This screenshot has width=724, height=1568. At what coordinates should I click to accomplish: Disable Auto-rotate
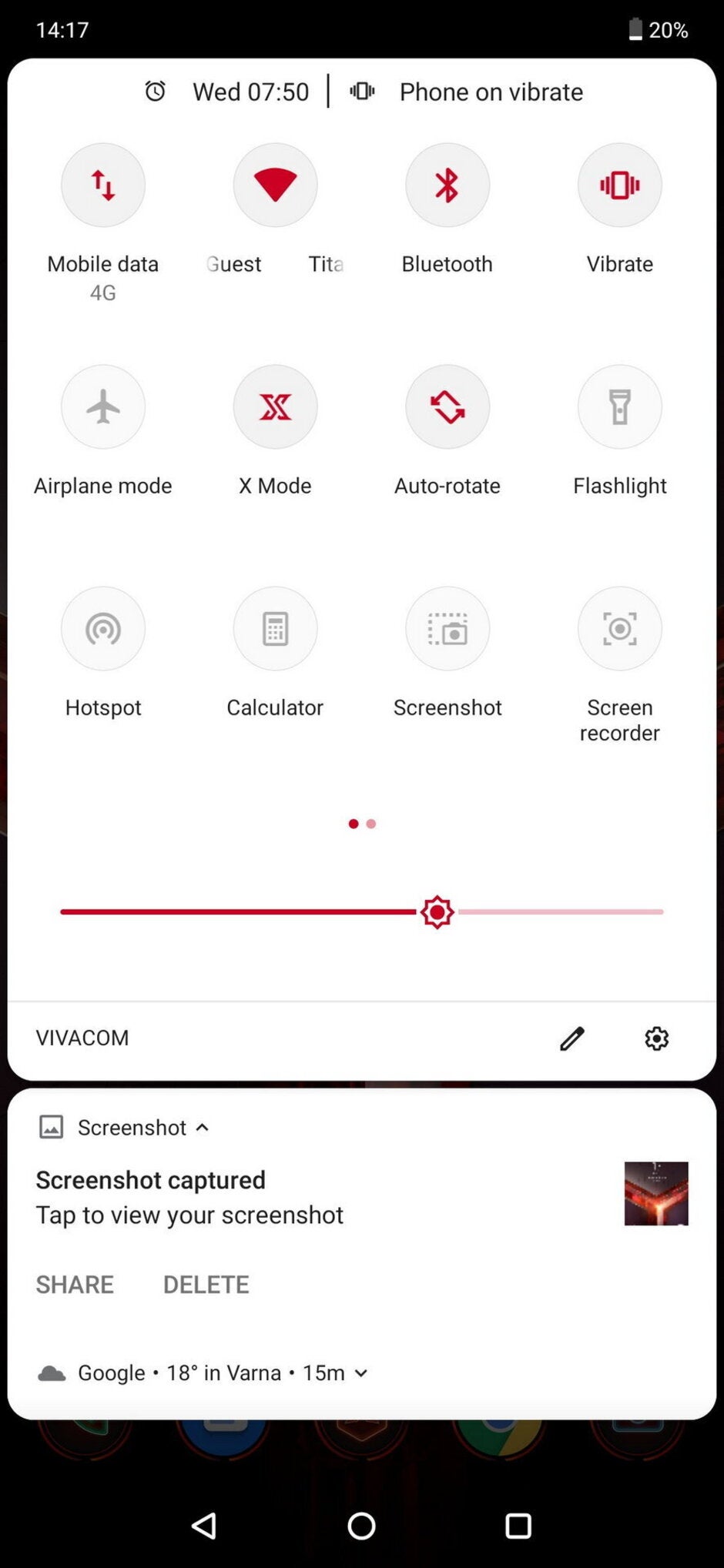coord(447,406)
